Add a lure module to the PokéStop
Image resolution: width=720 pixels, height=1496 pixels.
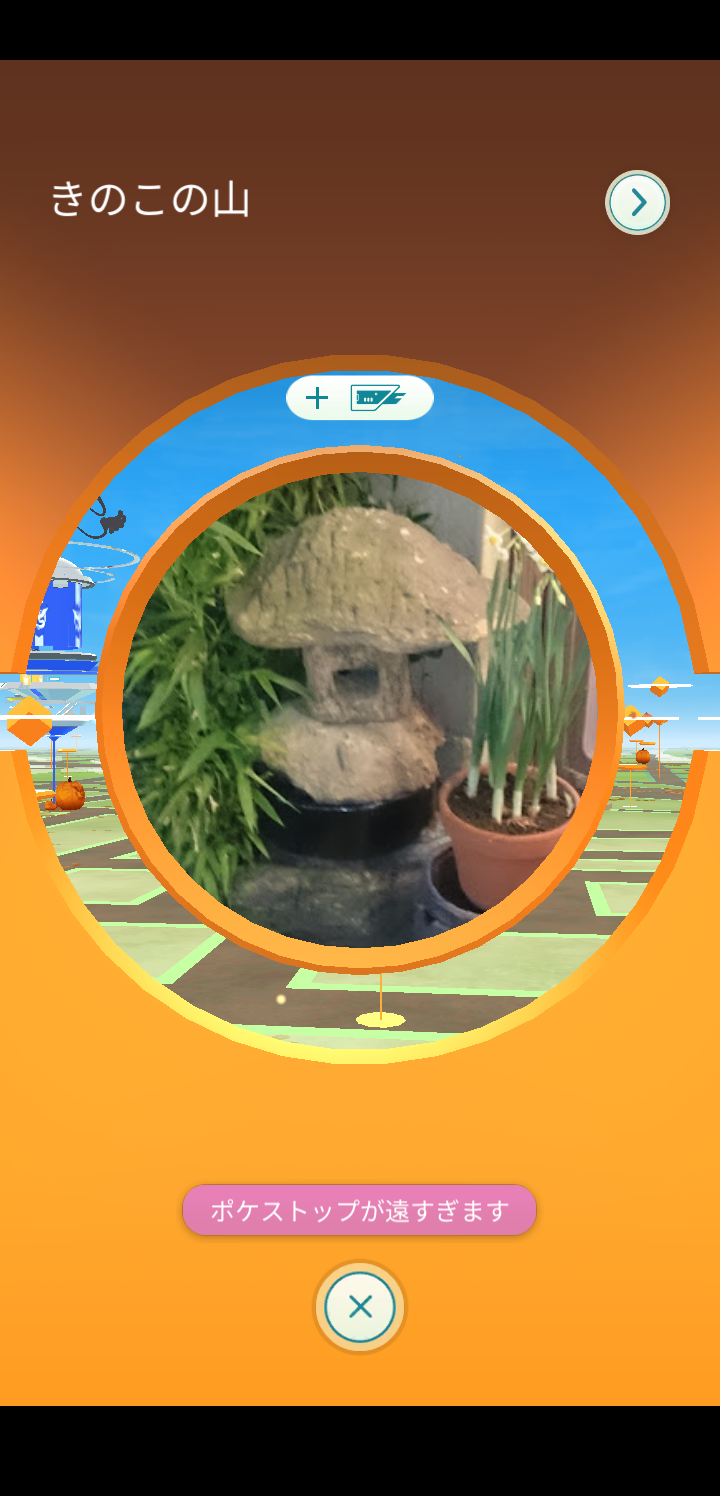click(360, 398)
